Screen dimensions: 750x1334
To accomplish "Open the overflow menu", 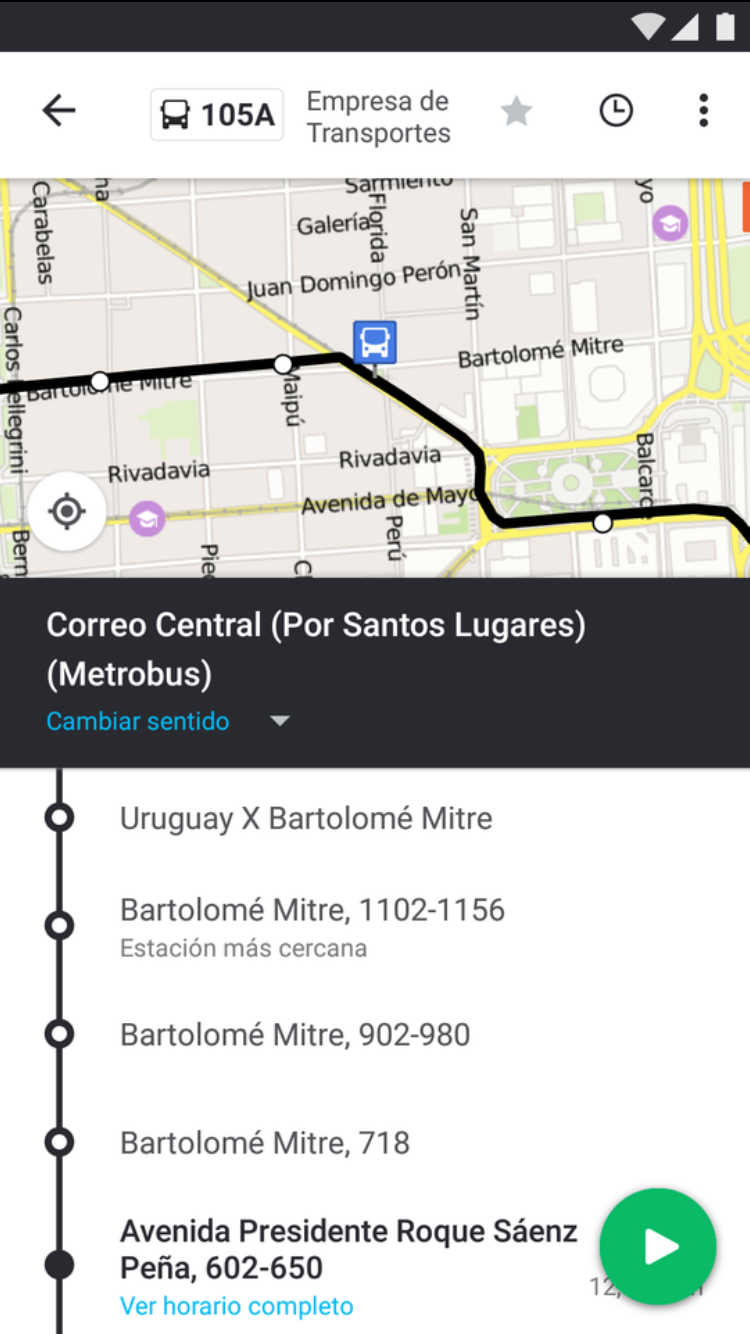I will 704,111.
